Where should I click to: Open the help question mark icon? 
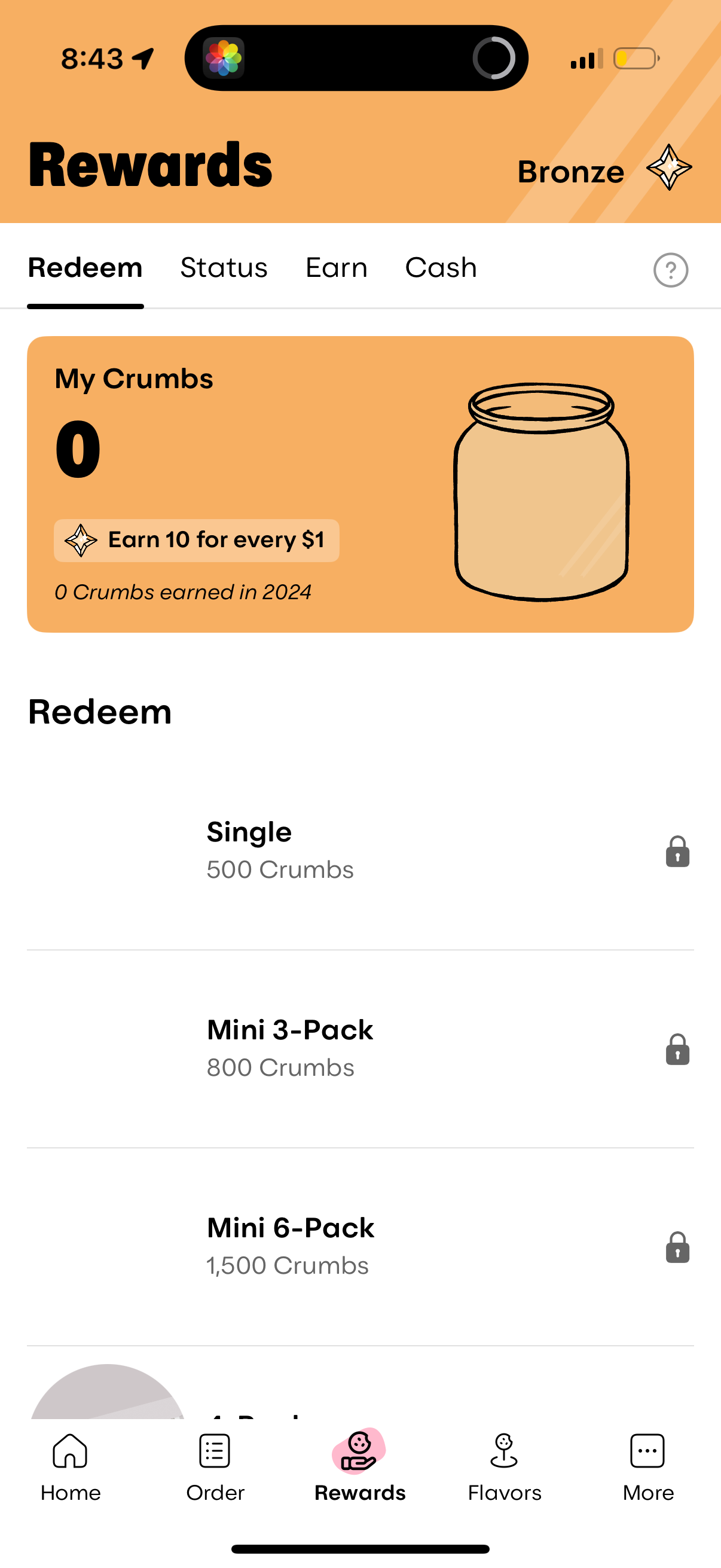(670, 270)
